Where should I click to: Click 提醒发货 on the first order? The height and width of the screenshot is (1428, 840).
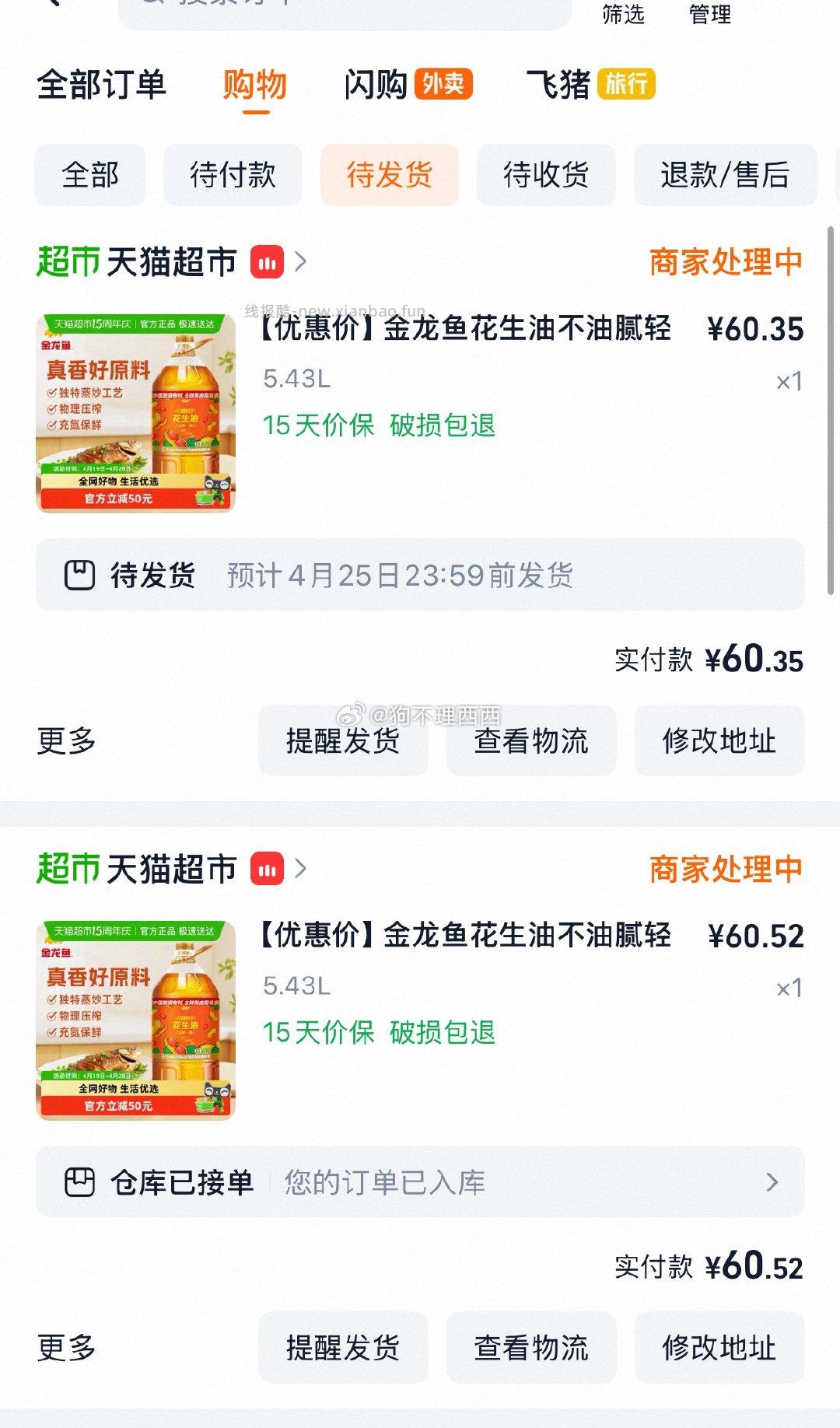(344, 740)
